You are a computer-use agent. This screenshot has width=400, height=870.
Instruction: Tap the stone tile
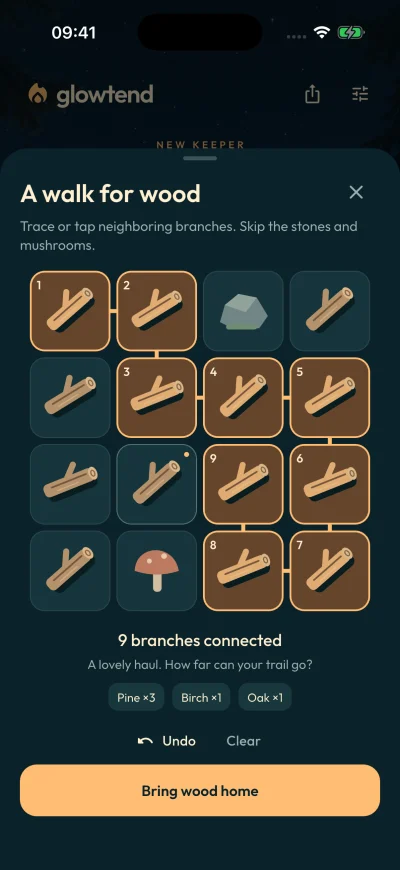tap(243, 311)
